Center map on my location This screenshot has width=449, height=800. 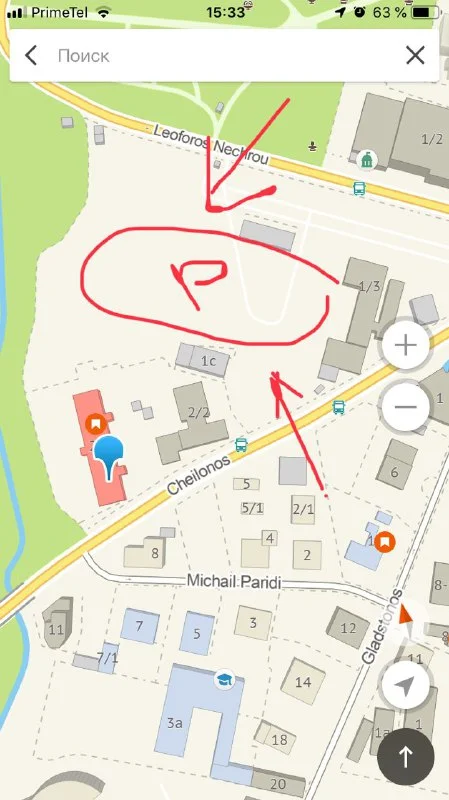tap(406, 686)
